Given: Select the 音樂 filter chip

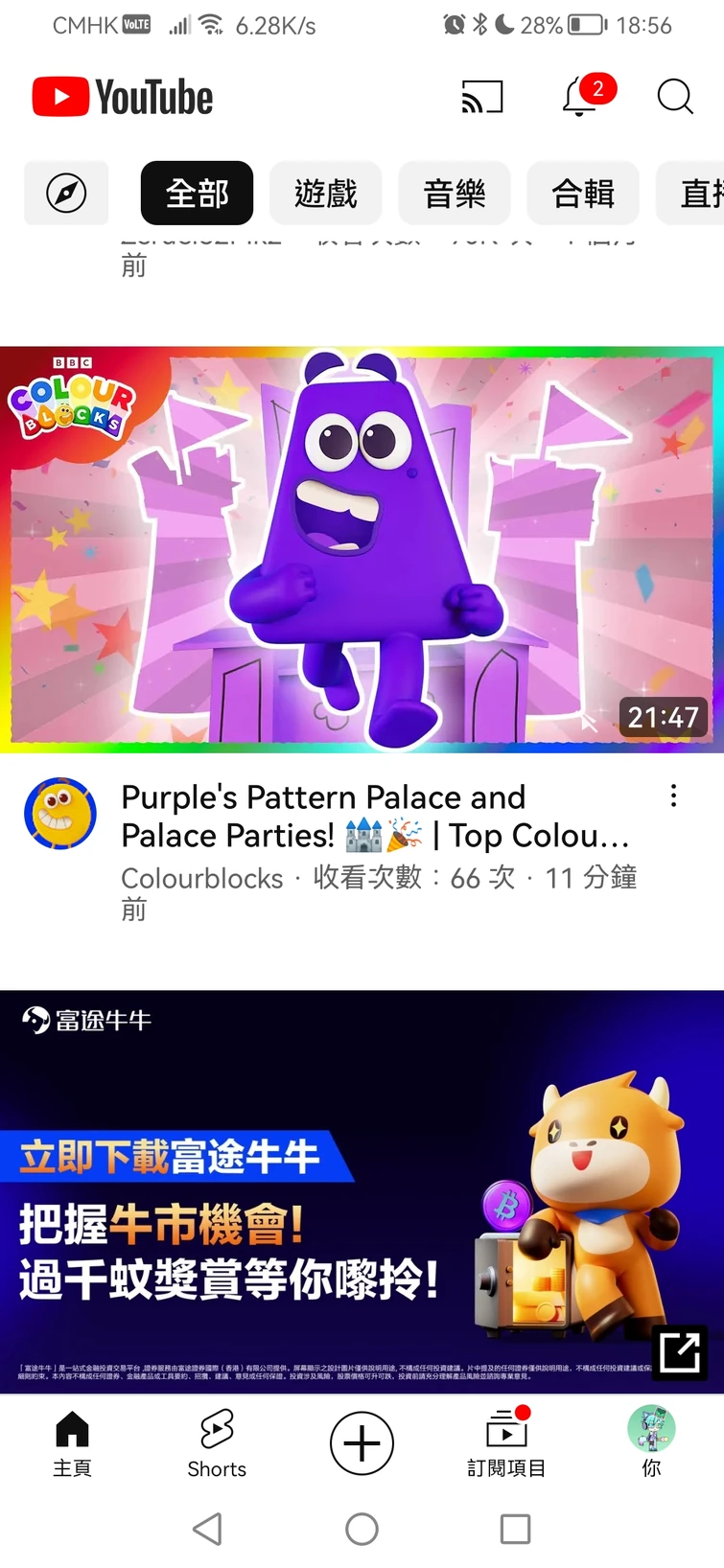Looking at the screenshot, I should pyautogui.click(x=455, y=193).
